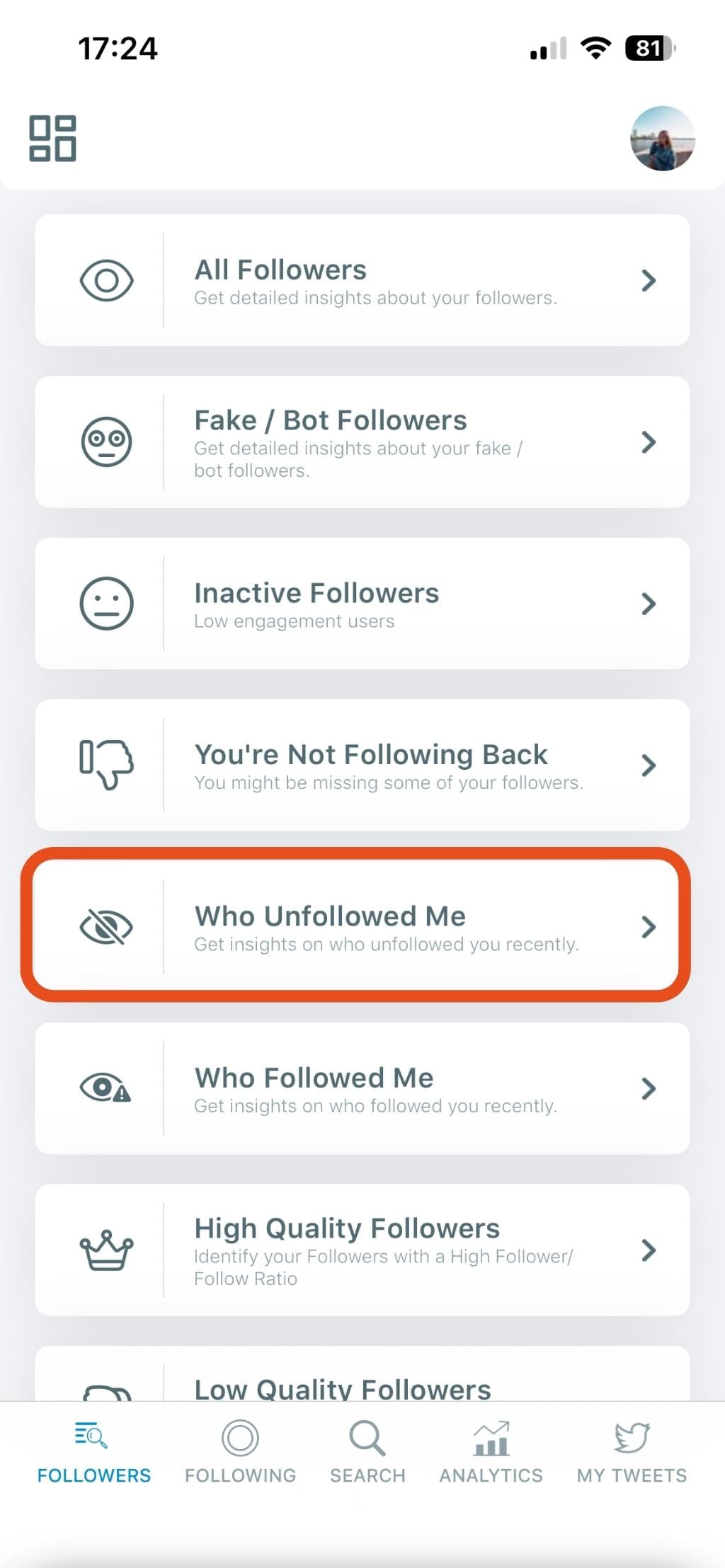Click the robot face icon for Fake/Bot Followers
The height and width of the screenshot is (1568, 725).
pos(106,441)
